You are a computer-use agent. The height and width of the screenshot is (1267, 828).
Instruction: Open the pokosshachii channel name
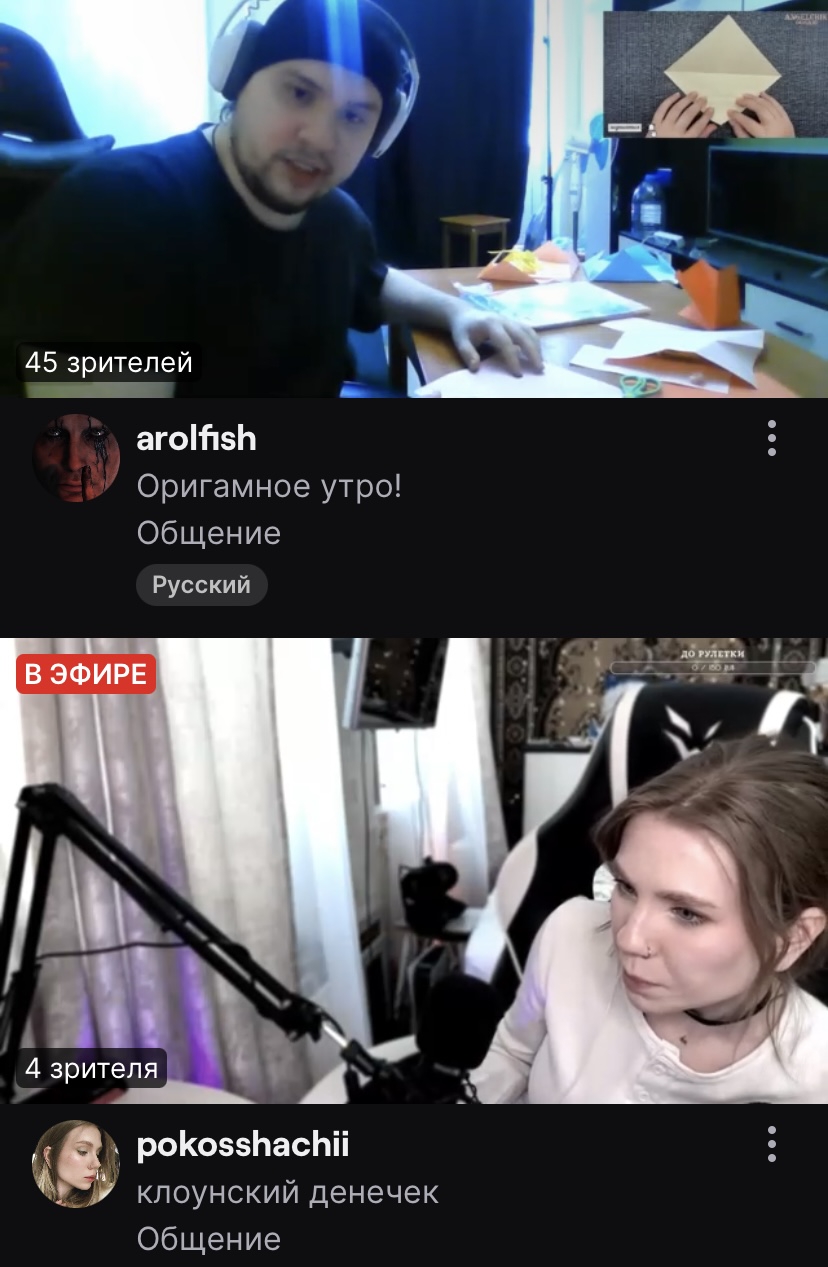pos(243,1144)
